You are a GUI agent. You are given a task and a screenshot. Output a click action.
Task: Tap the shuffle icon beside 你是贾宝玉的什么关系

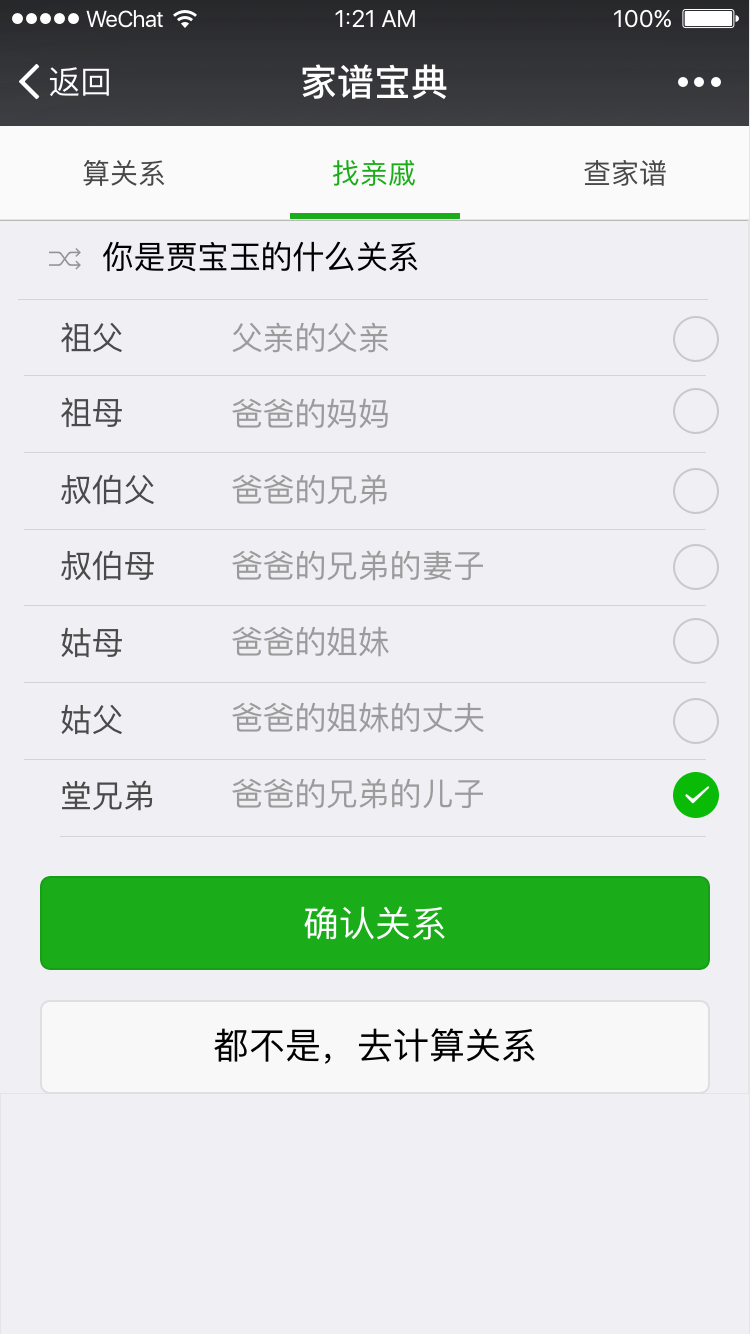(x=65, y=259)
